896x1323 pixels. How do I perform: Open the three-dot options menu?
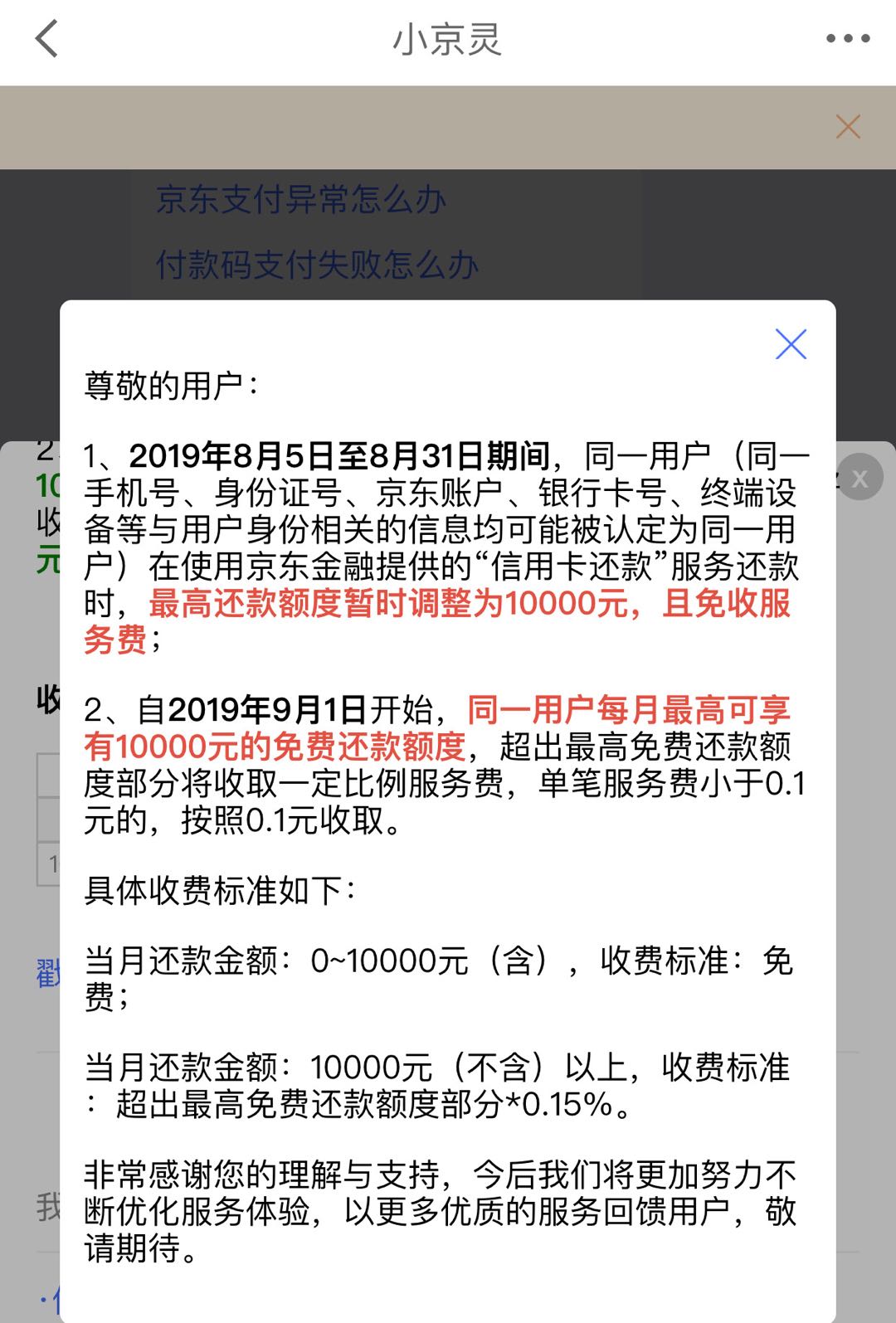point(845,36)
